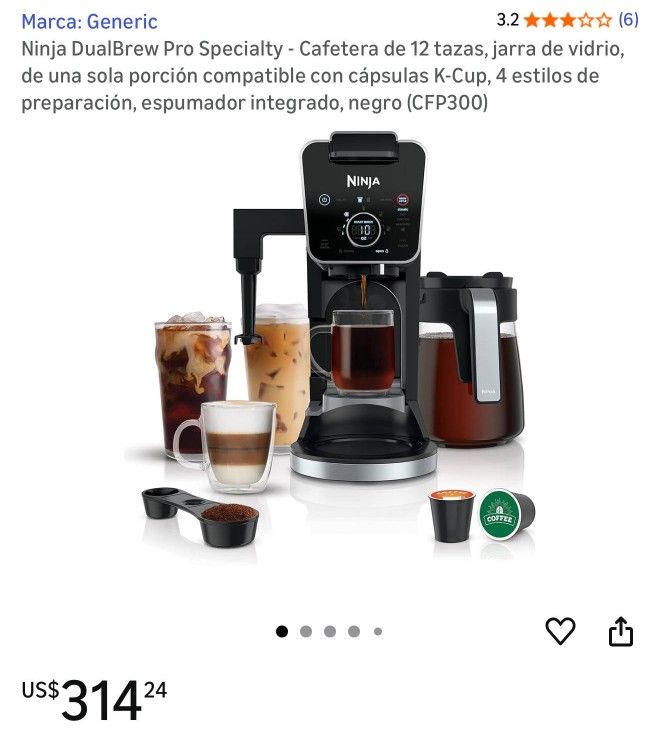Screen dimensions: 660x731
Task: Add product to wish list heart
Action: tap(560, 631)
